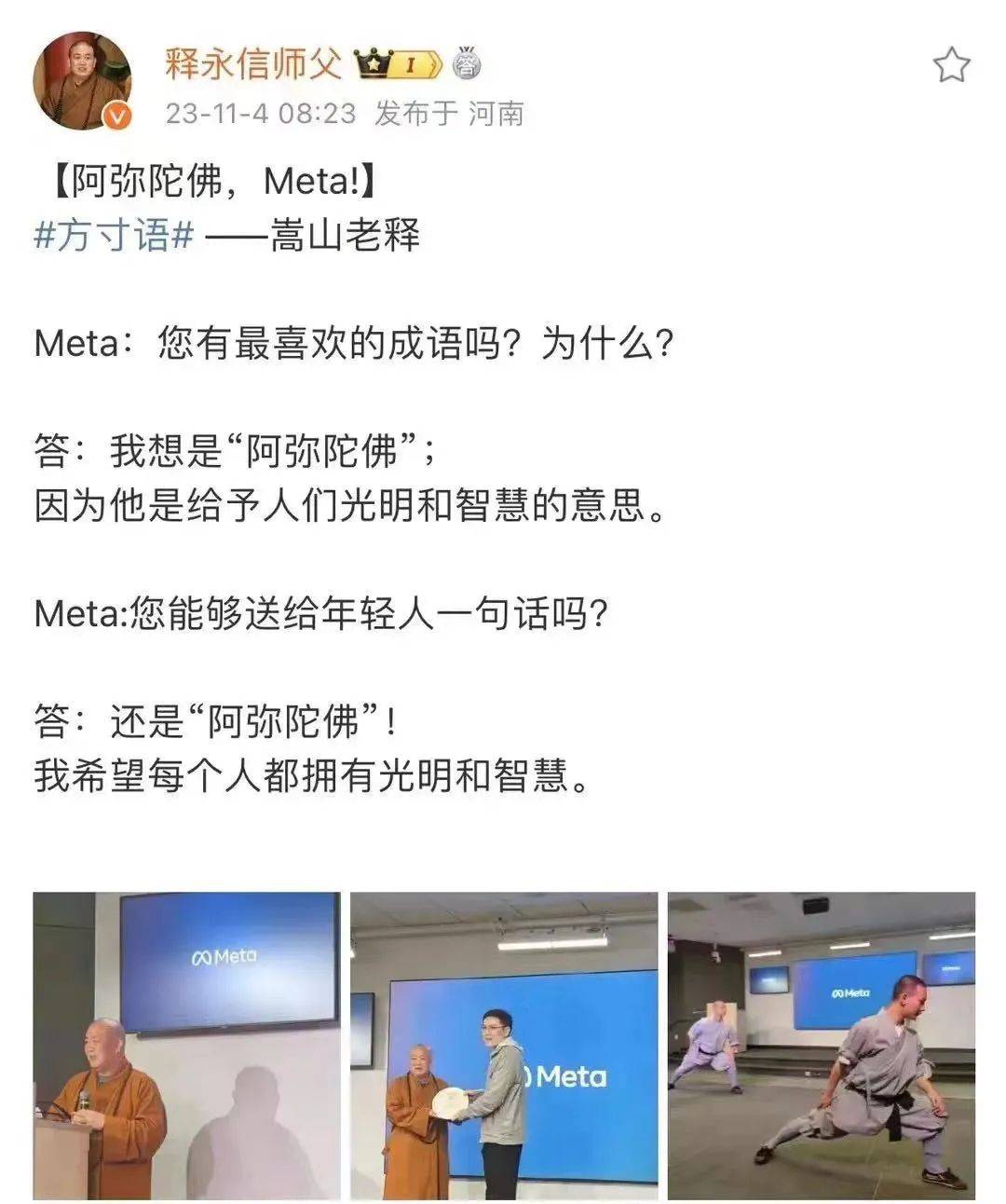Favorite this post with the star icon

pyautogui.click(x=951, y=65)
